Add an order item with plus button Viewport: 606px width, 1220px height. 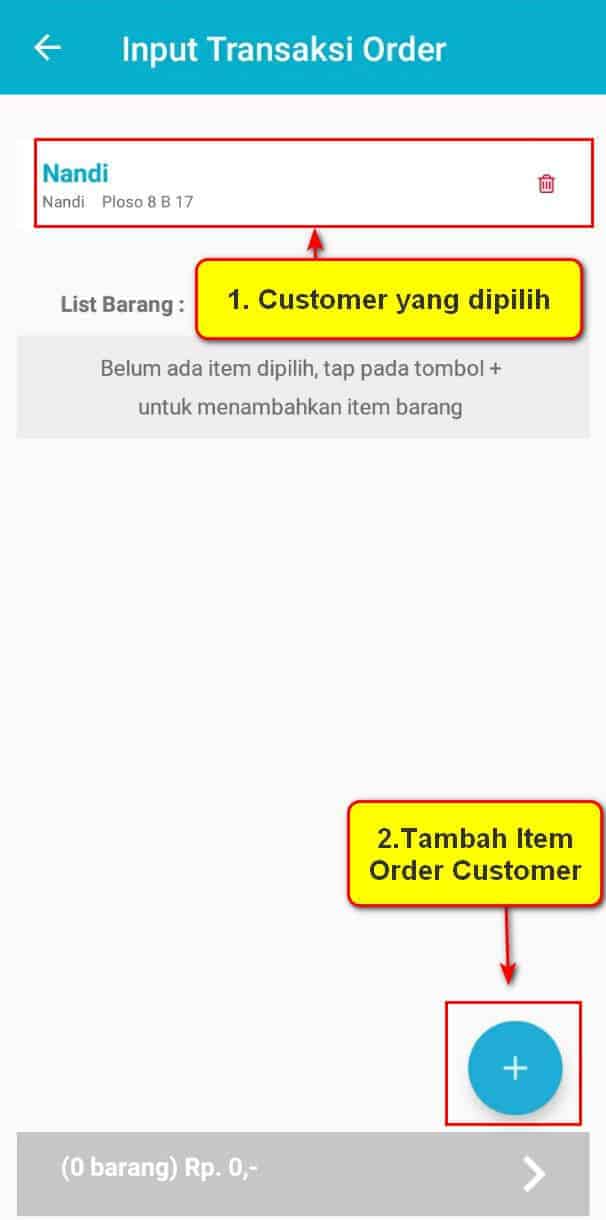pos(515,1068)
